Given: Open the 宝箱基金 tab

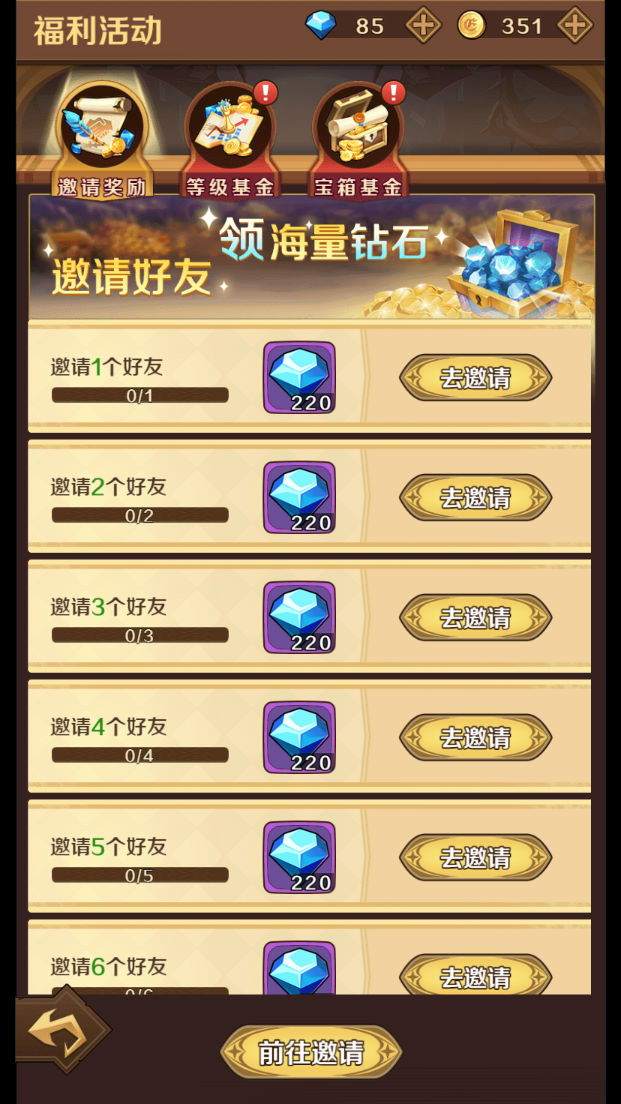Looking at the screenshot, I should (357, 140).
